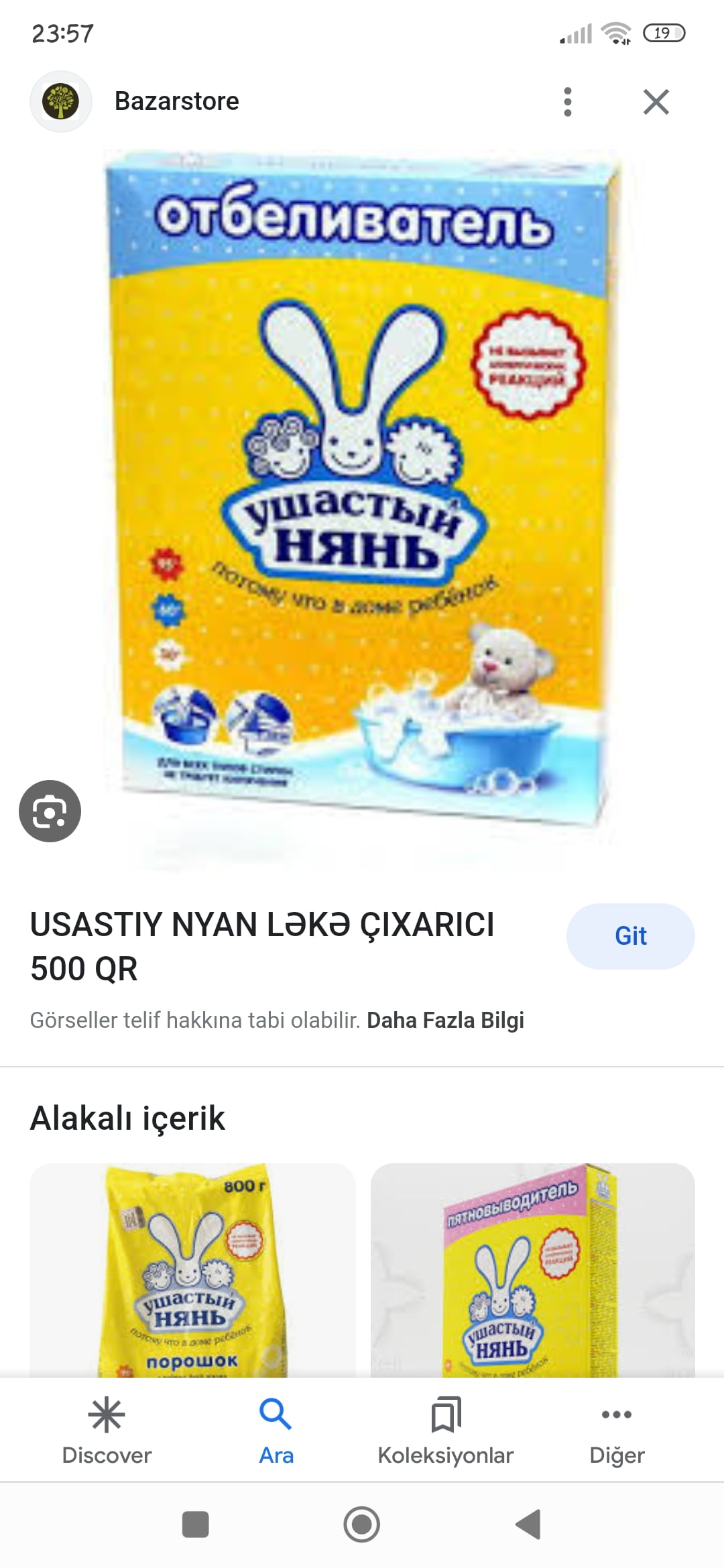724x1568 pixels.
Task: Open the three-dot overflow menu
Action: coord(568,102)
